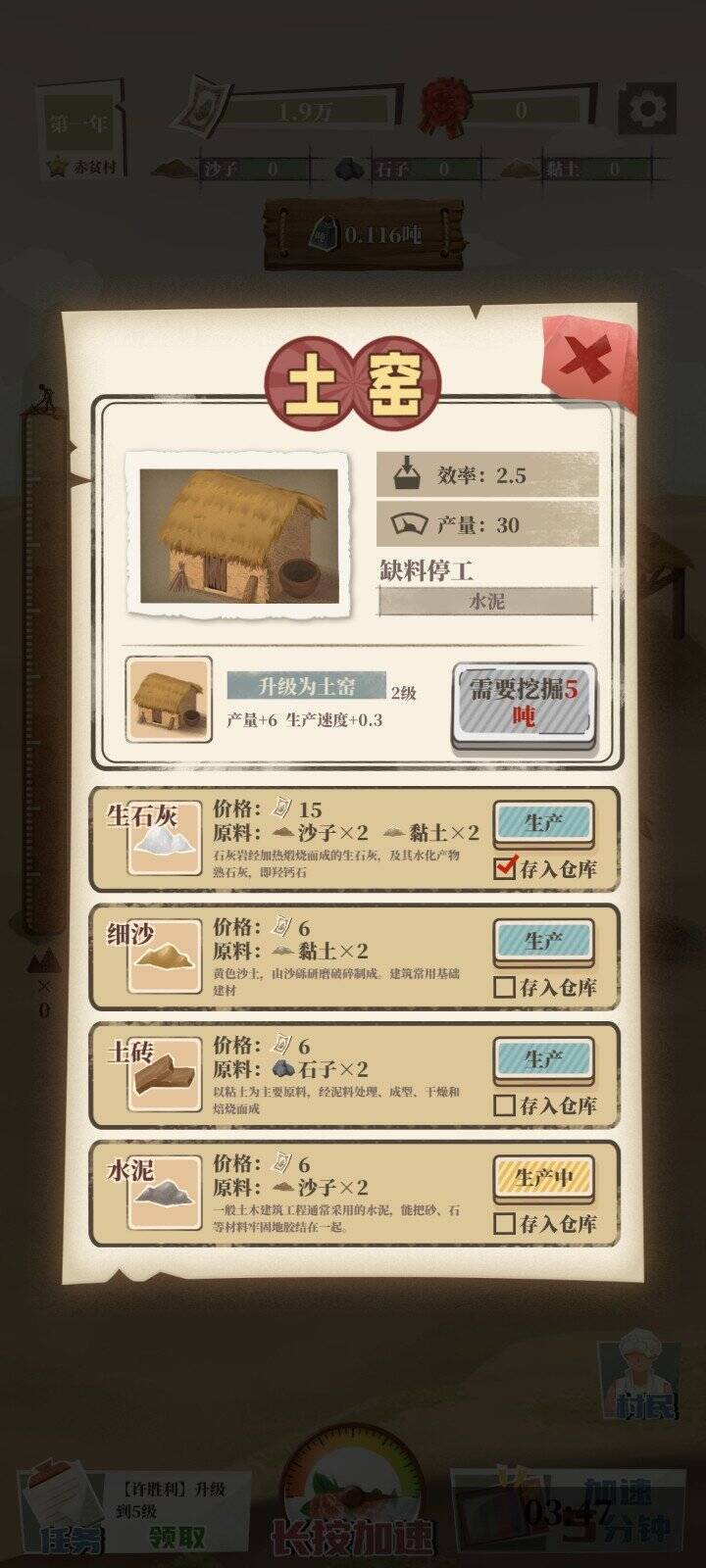Start producing 土砖
706x1568 pixels.
pos(543,1059)
